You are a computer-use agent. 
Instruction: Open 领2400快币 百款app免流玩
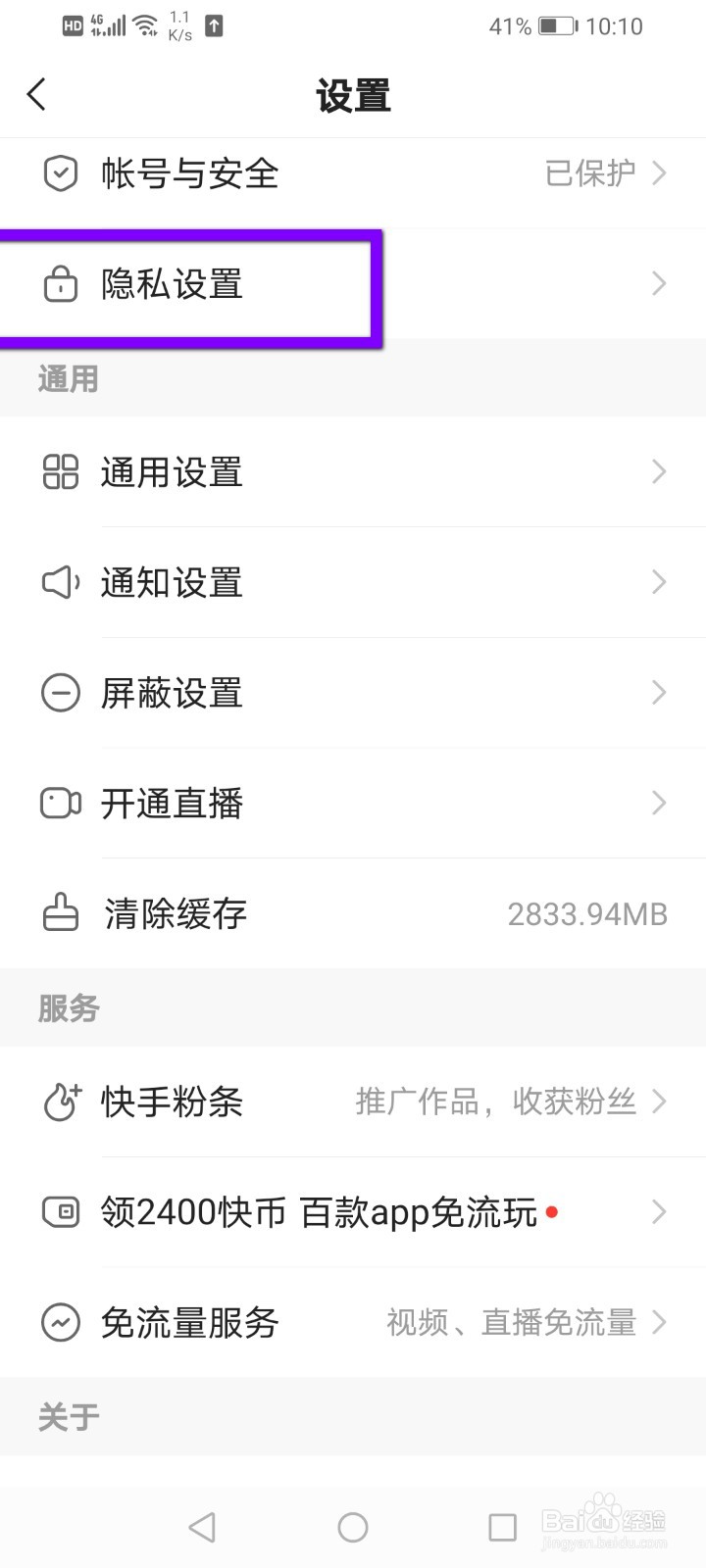pyautogui.click(x=353, y=1213)
